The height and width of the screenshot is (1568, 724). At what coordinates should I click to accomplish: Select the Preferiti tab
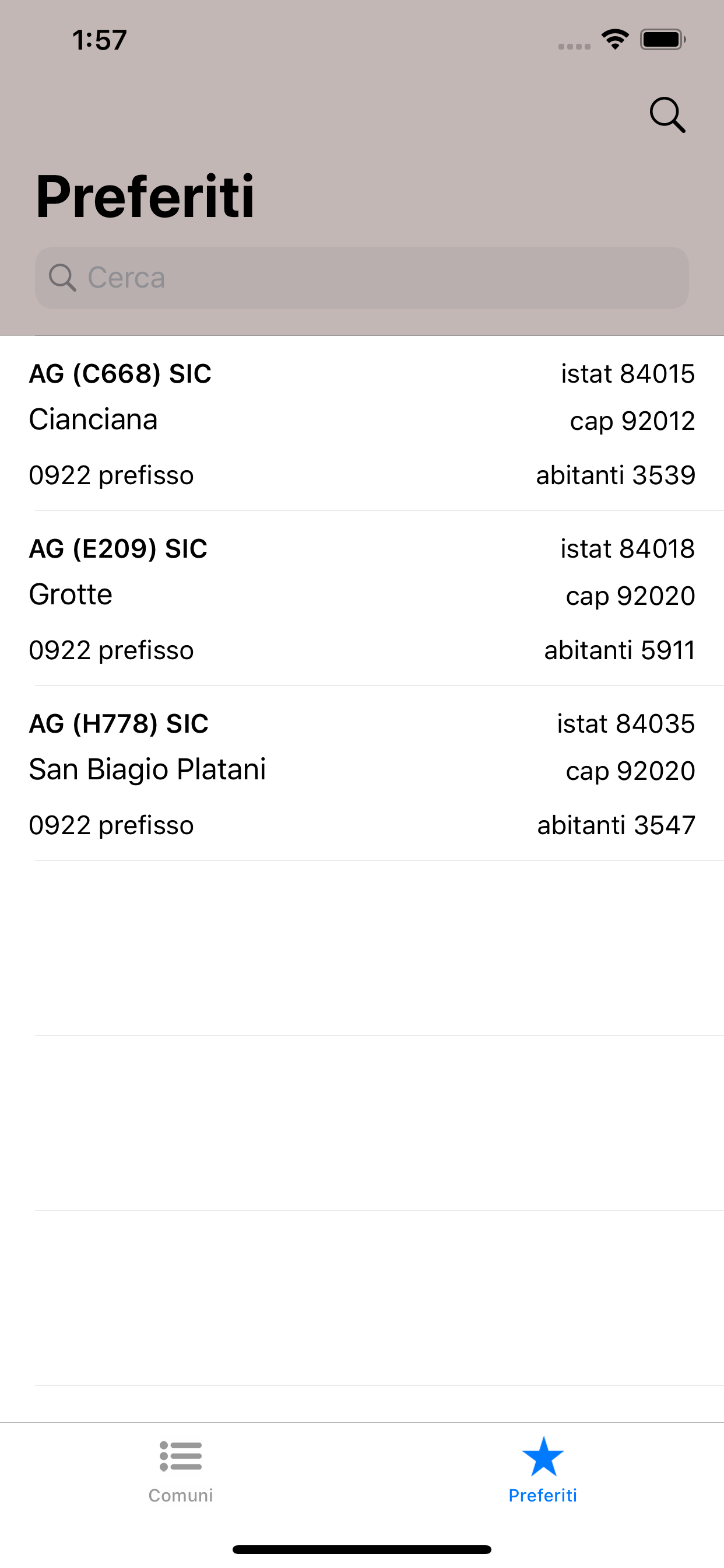[x=543, y=1471]
